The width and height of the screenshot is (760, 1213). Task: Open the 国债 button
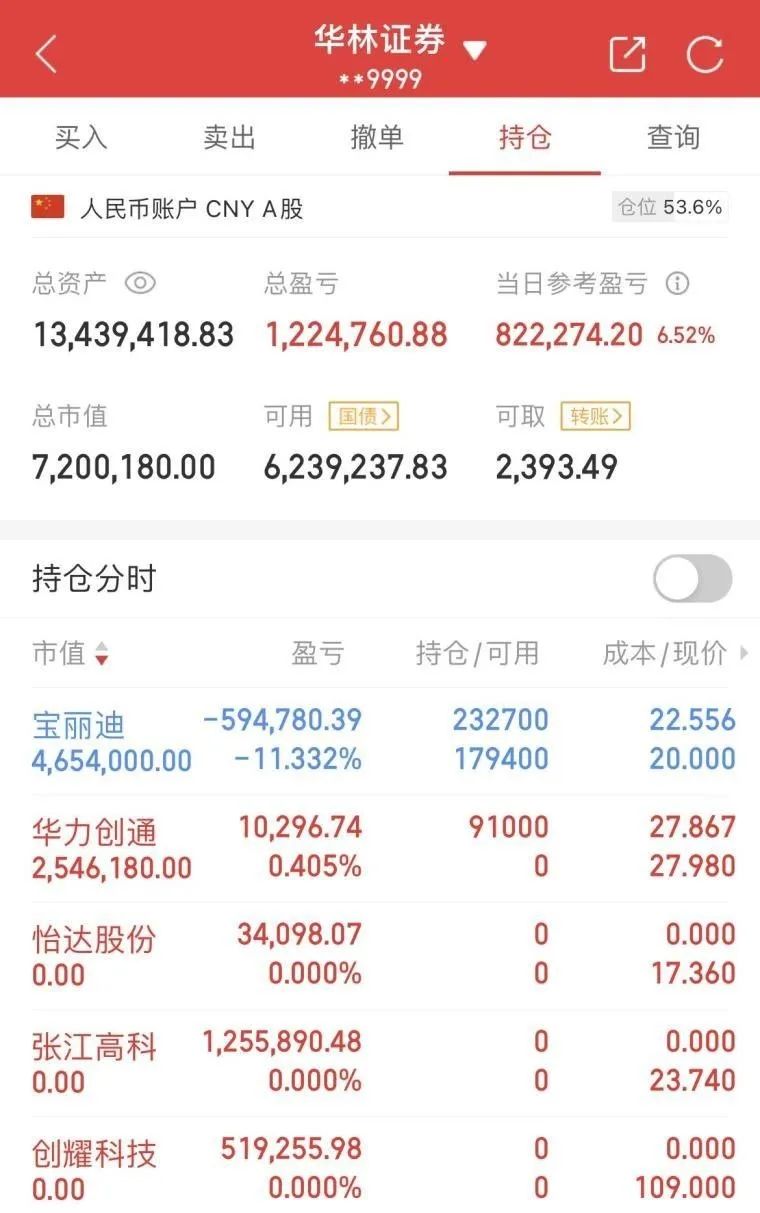(x=363, y=416)
